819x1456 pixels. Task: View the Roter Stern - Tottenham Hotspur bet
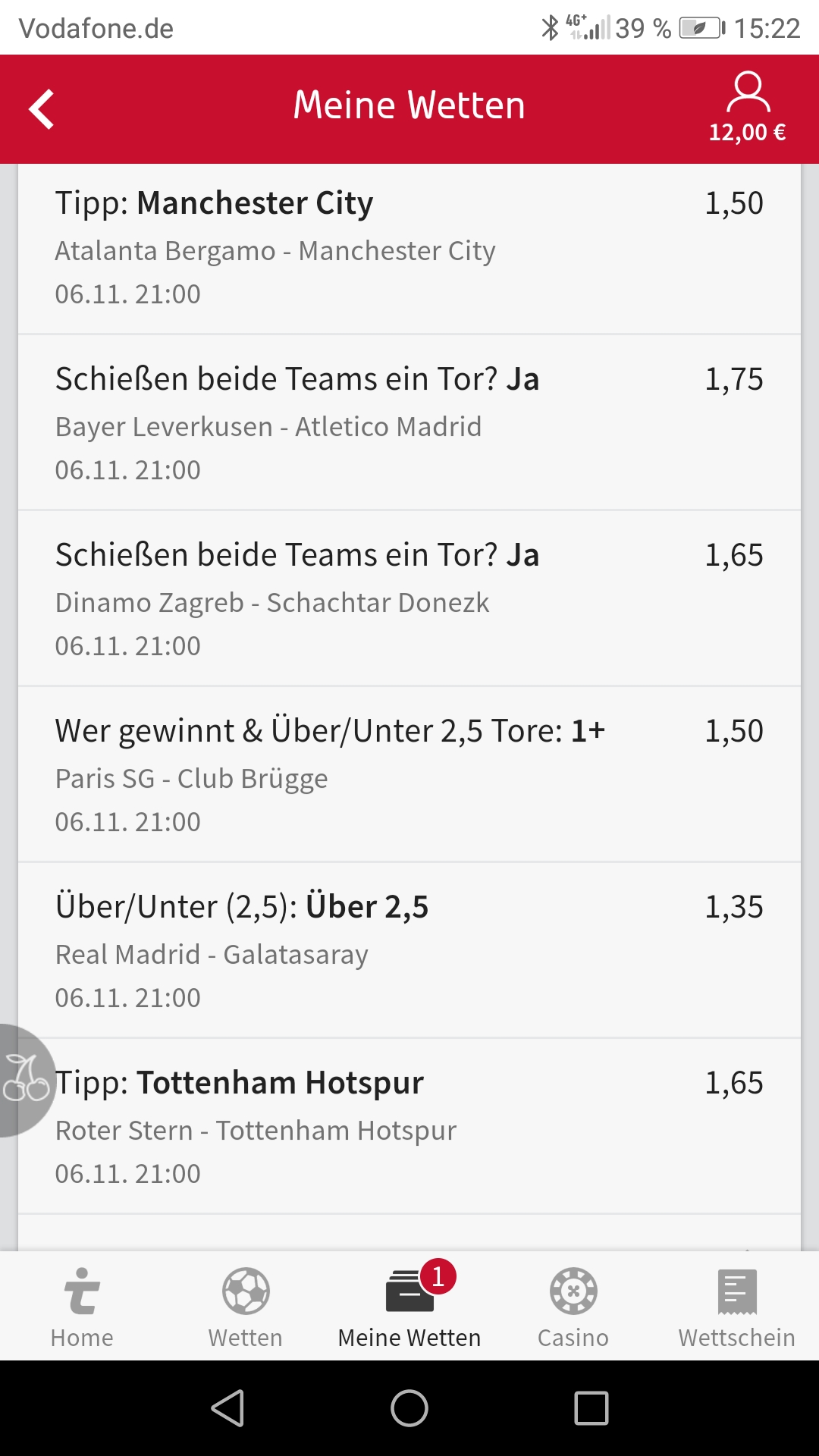[x=409, y=1126]
